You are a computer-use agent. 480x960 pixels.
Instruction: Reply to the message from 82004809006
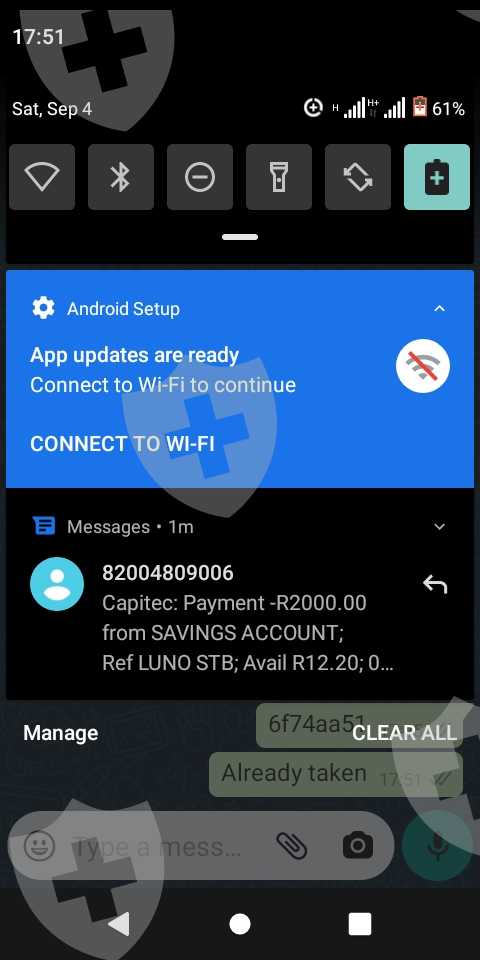coord(435,585)
